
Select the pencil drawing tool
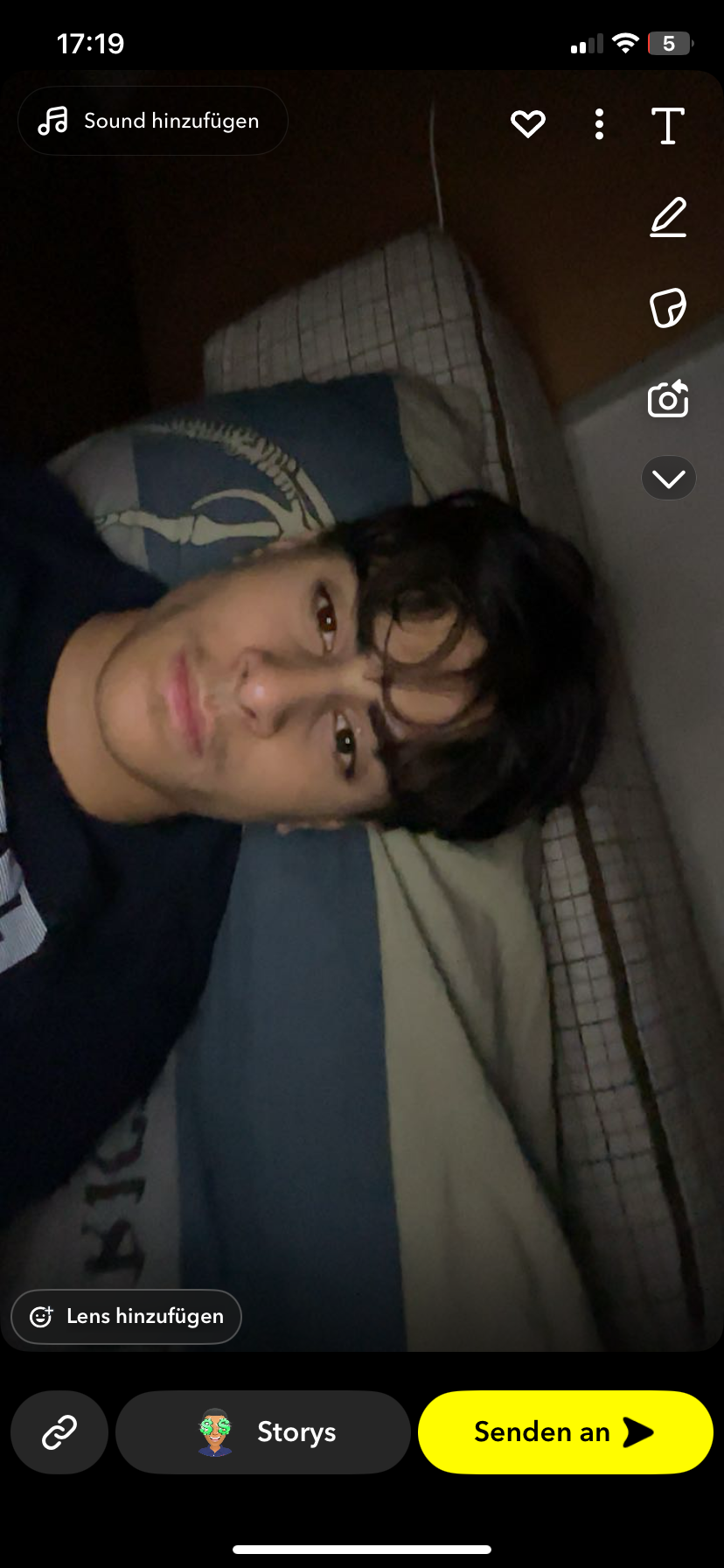point(668,218)
